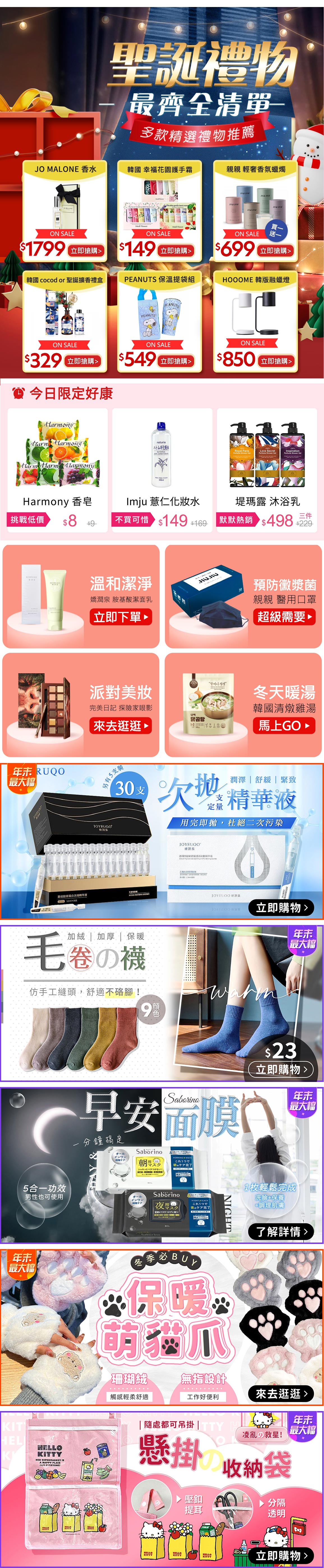Tap 立即購物 on 次拋精華液 banner
The height and width of the screenshot is (1568, 324).
coord(281,908)
